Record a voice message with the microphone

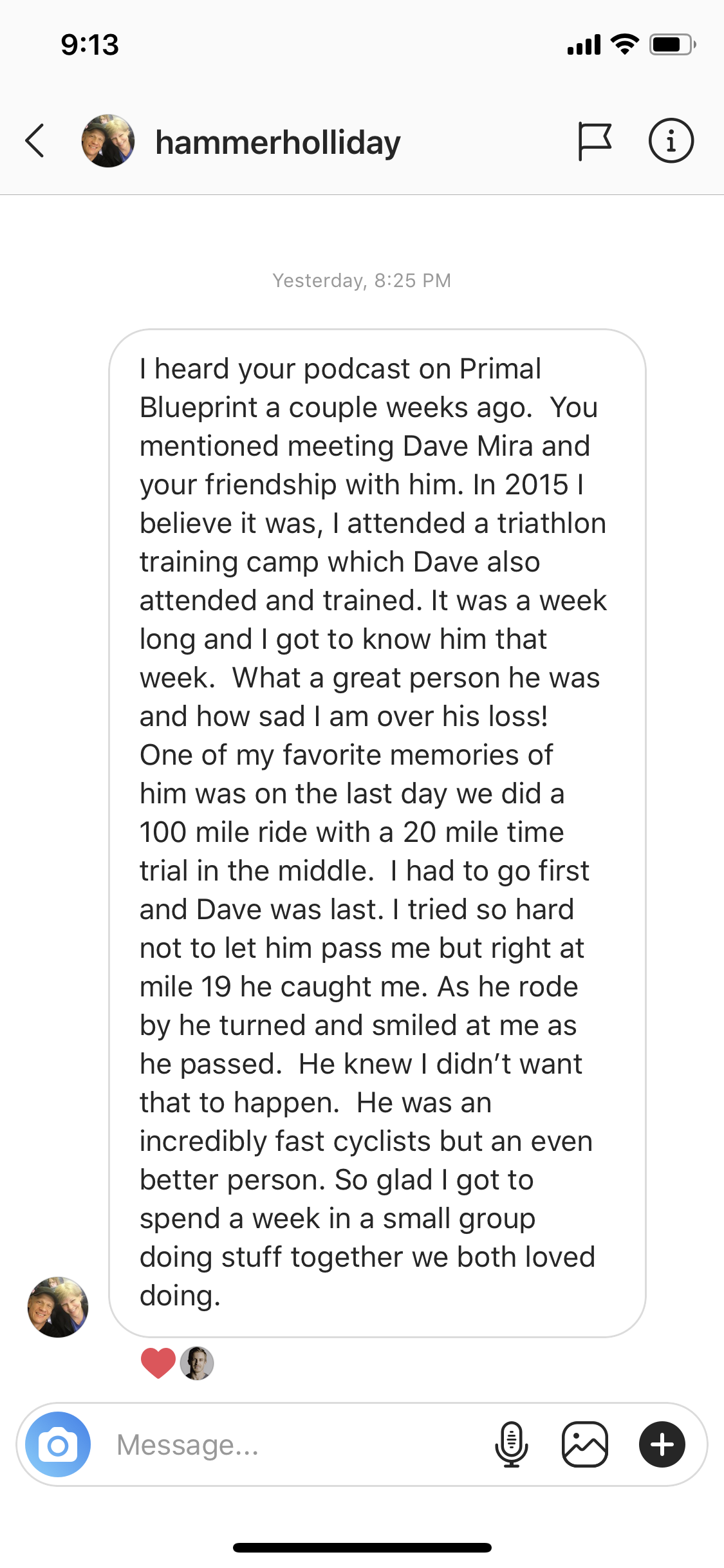coord(512,1444)
